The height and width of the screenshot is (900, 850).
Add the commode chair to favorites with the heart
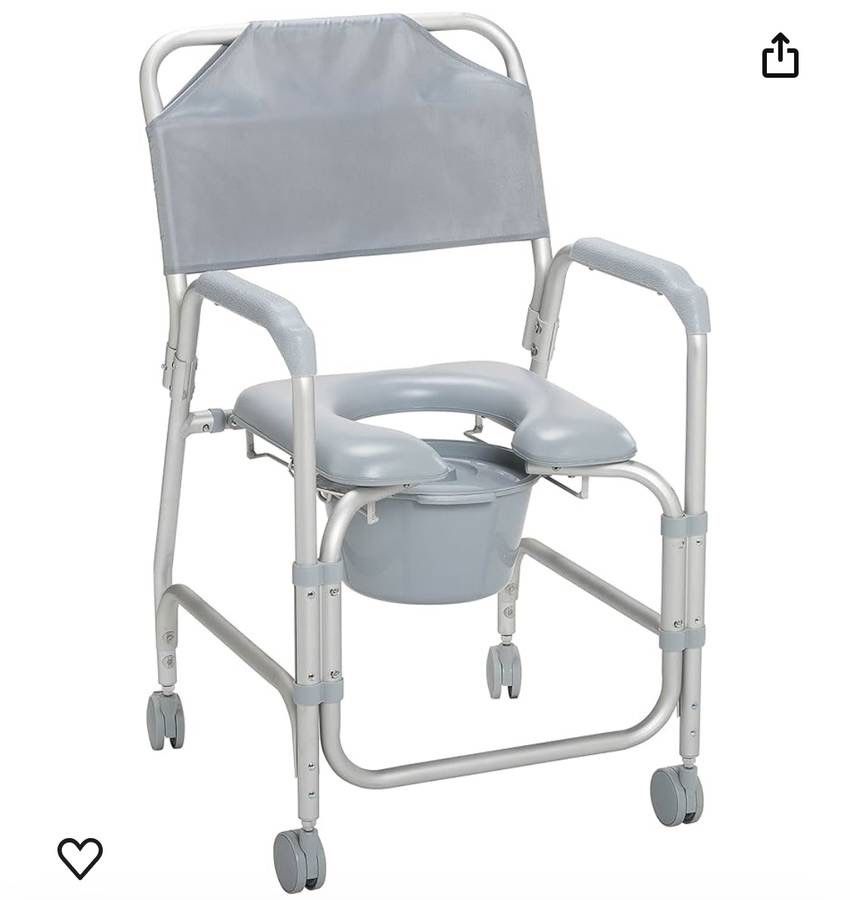[x=80, y=858]
